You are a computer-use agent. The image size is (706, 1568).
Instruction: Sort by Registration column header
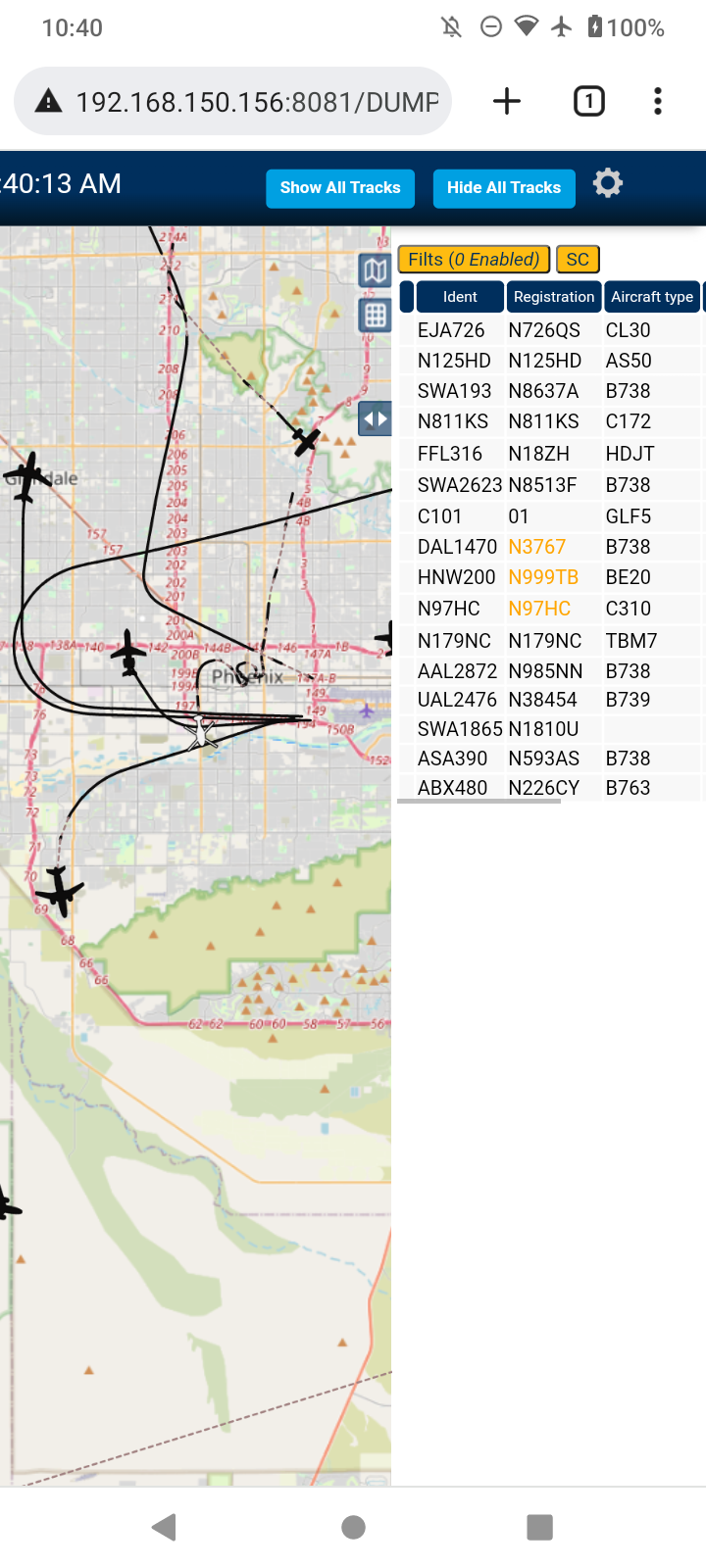pyautogui.click(x=554, y=297)
